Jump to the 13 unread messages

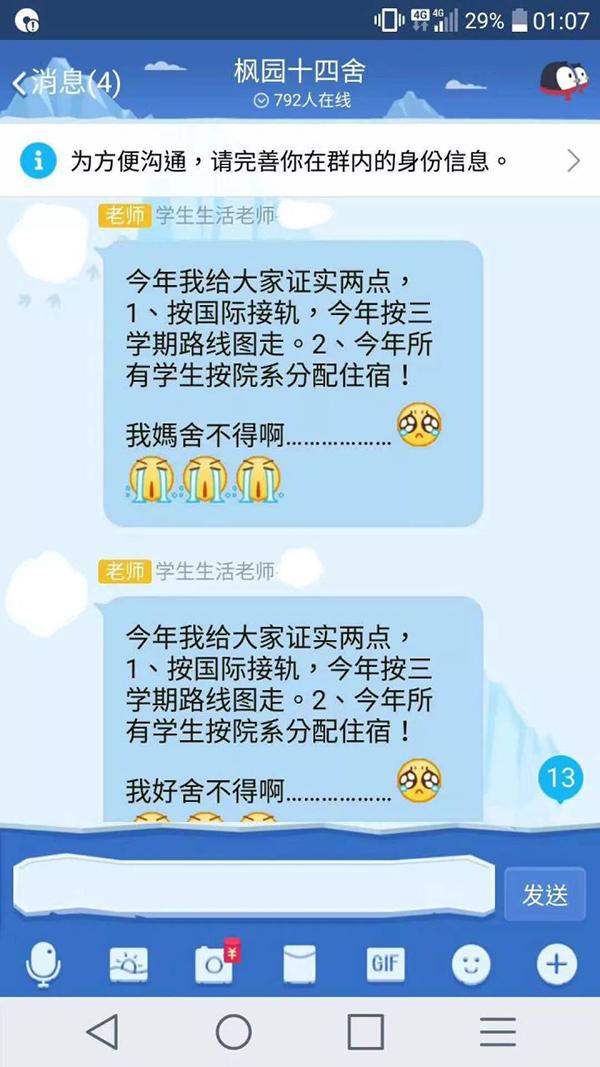pos(562,779)
